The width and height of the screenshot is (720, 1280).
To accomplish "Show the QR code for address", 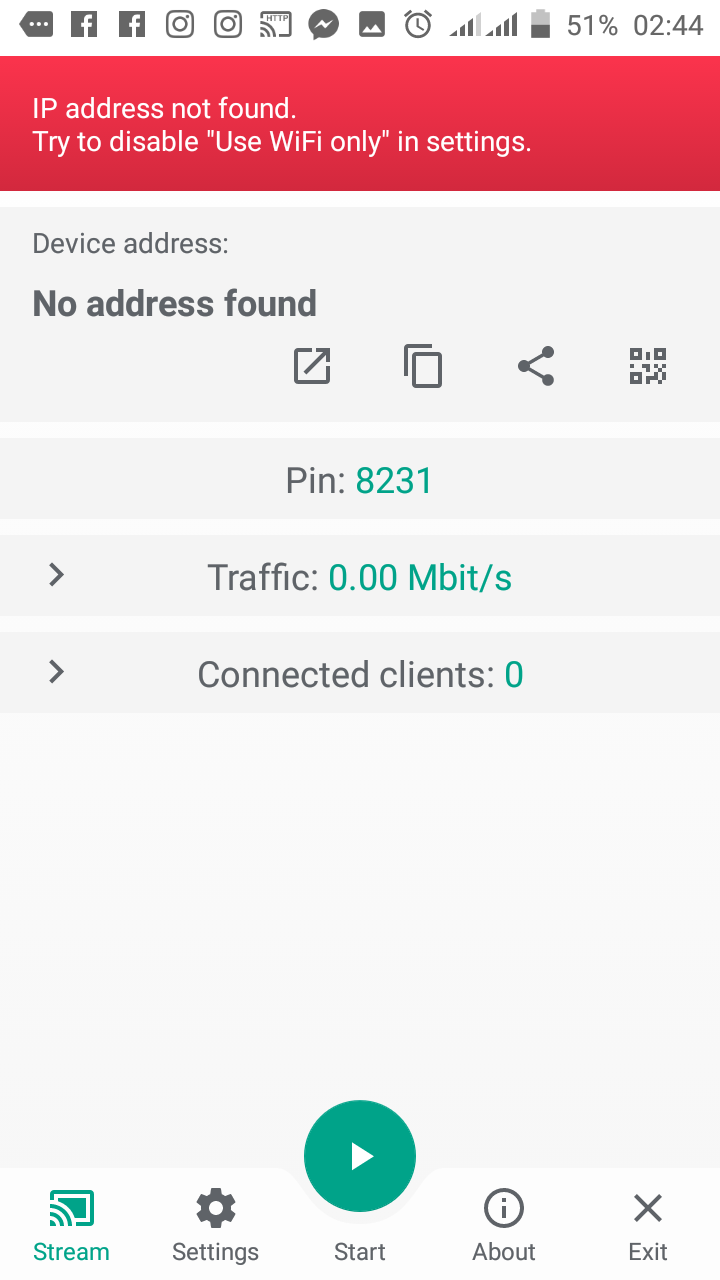I will point(648,366).
